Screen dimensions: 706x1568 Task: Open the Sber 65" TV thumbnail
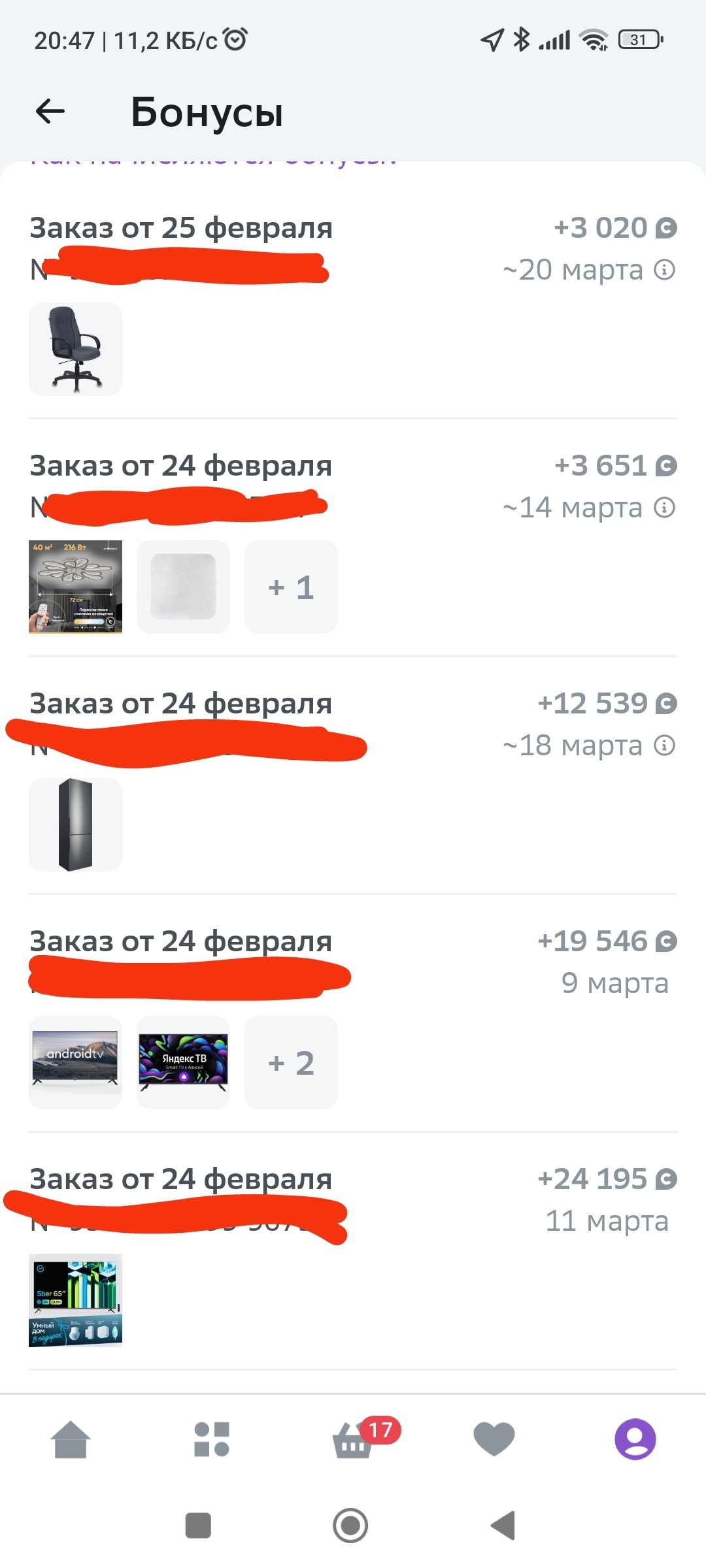[75, 1300]
